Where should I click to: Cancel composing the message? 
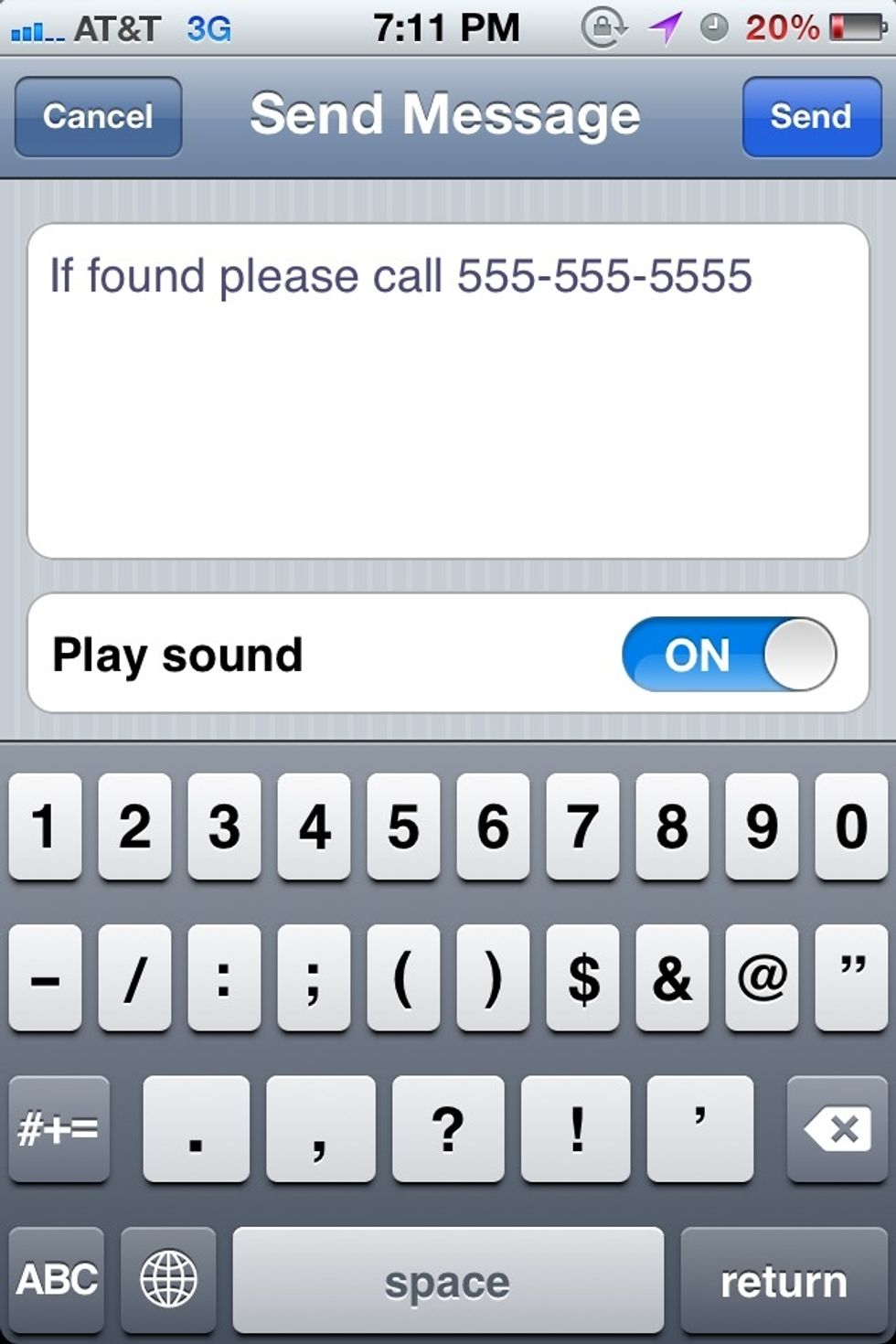coord(97,115)
